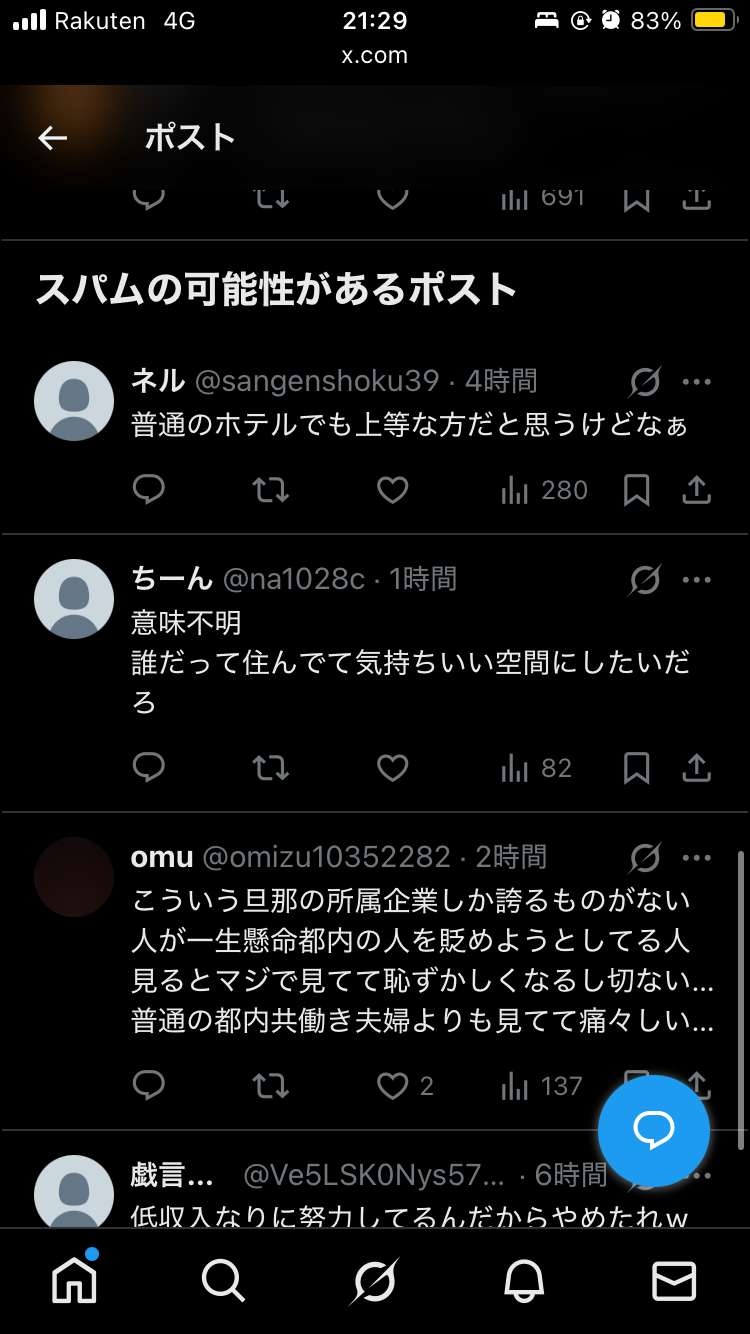The image size is (750, 1334).
Task: Open ちーん's profile avatar
Action: coord(74,599)
